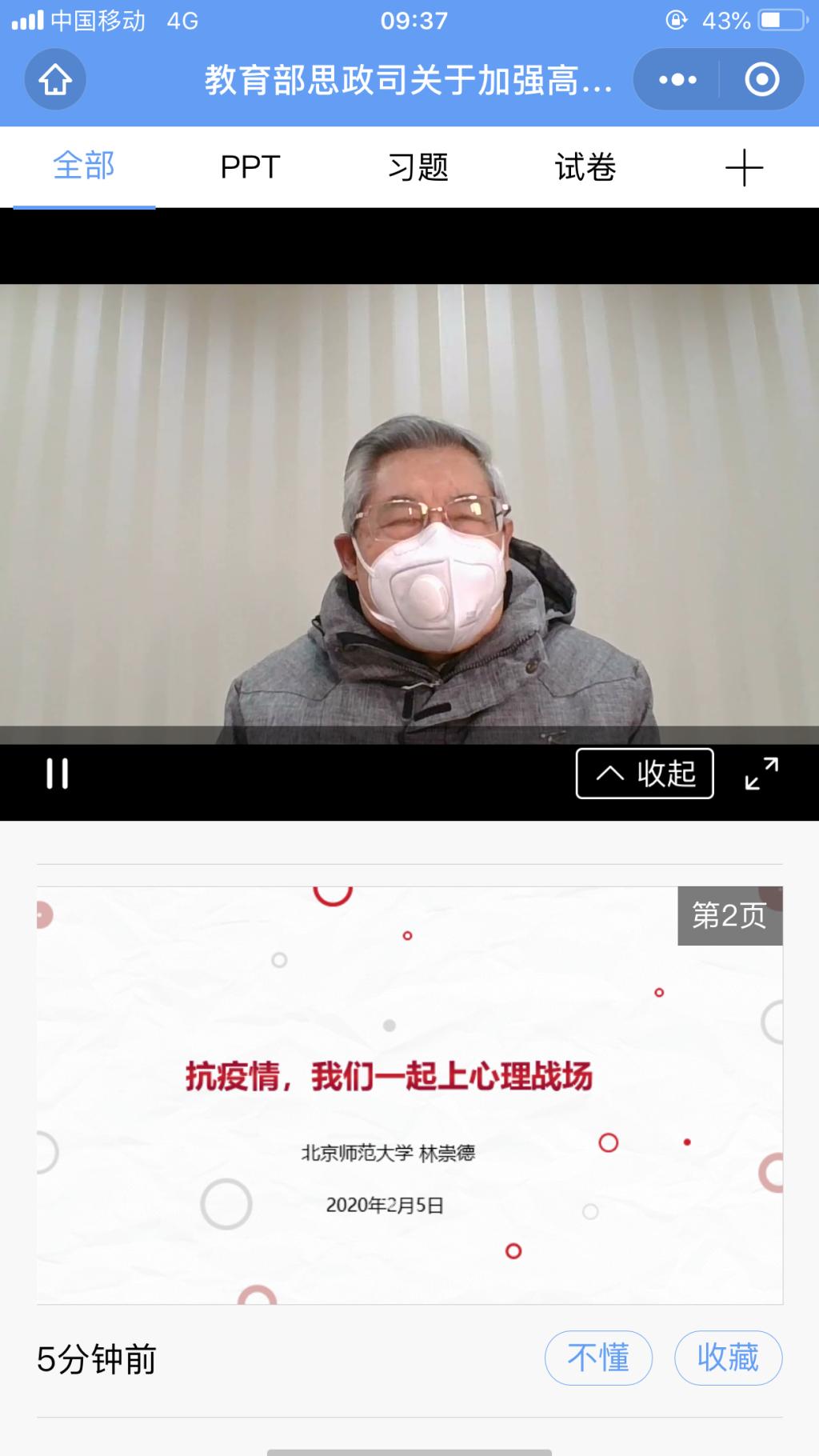Collapse the video with 收起 button
This screenshot has width=819, height=1456.
tap(645, 774)
